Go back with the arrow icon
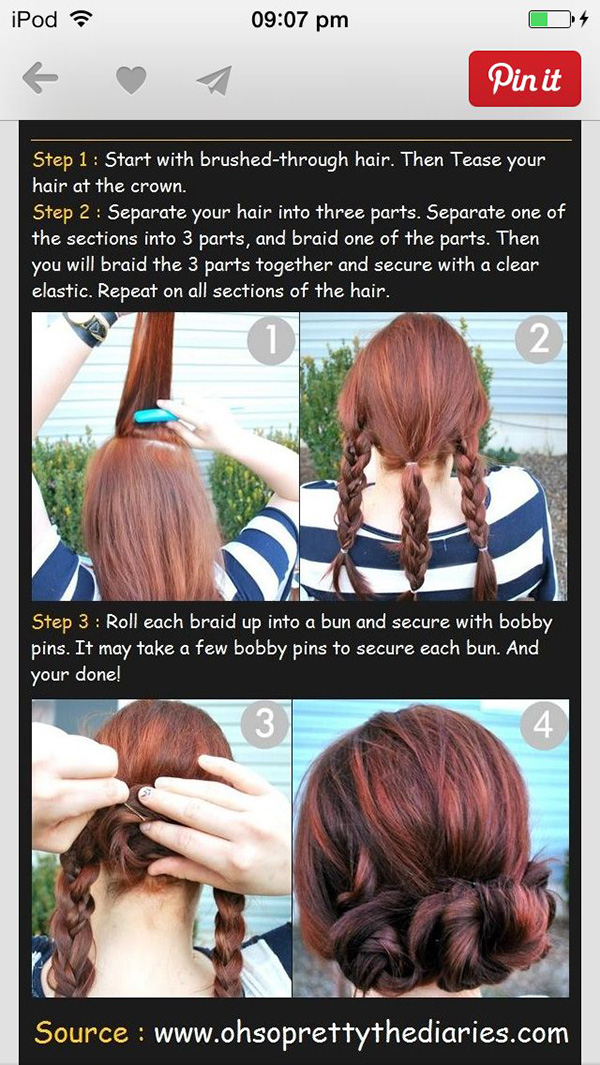This screenshot has width=600, height=1065. pos(40,79)
